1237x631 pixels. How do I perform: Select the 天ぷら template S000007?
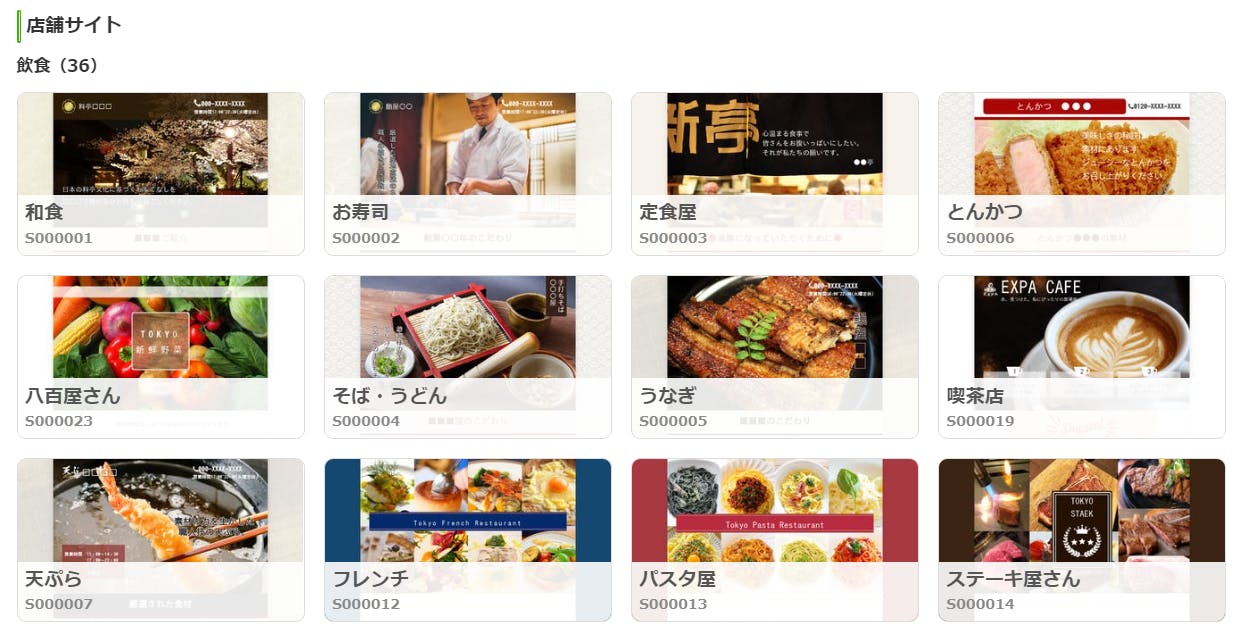click(x=160, y=539)
